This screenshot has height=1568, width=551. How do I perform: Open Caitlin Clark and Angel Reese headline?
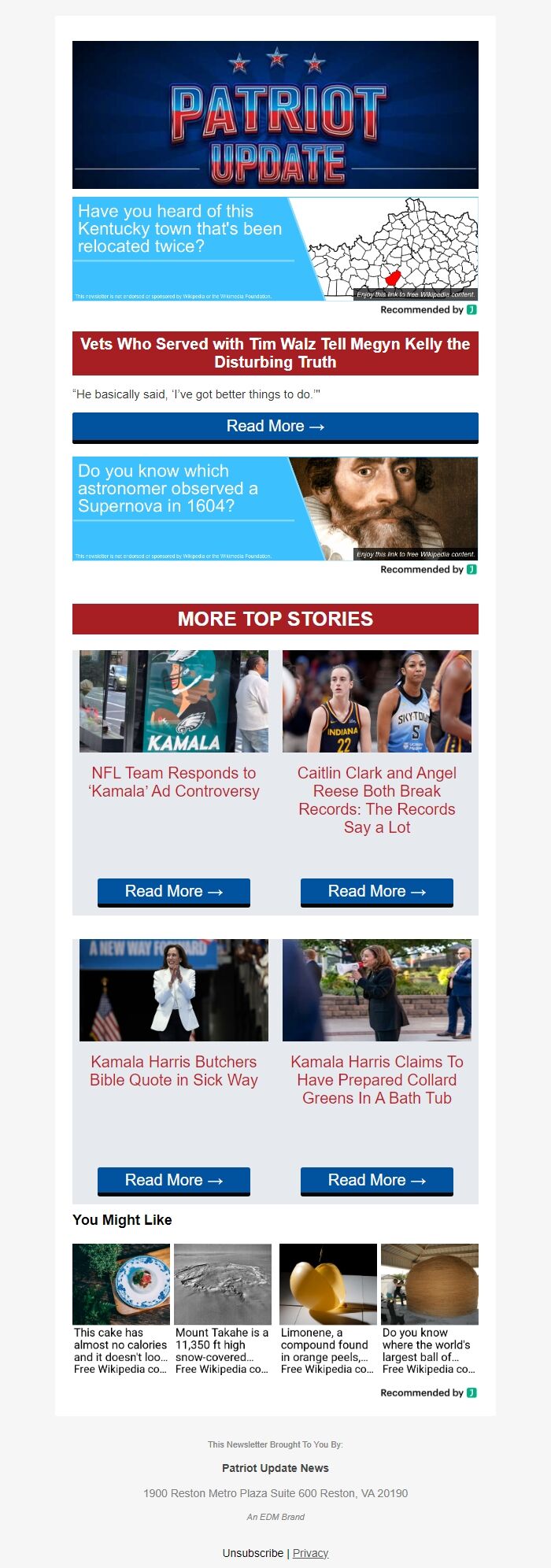pyautogui.click(x=376, y=800)
